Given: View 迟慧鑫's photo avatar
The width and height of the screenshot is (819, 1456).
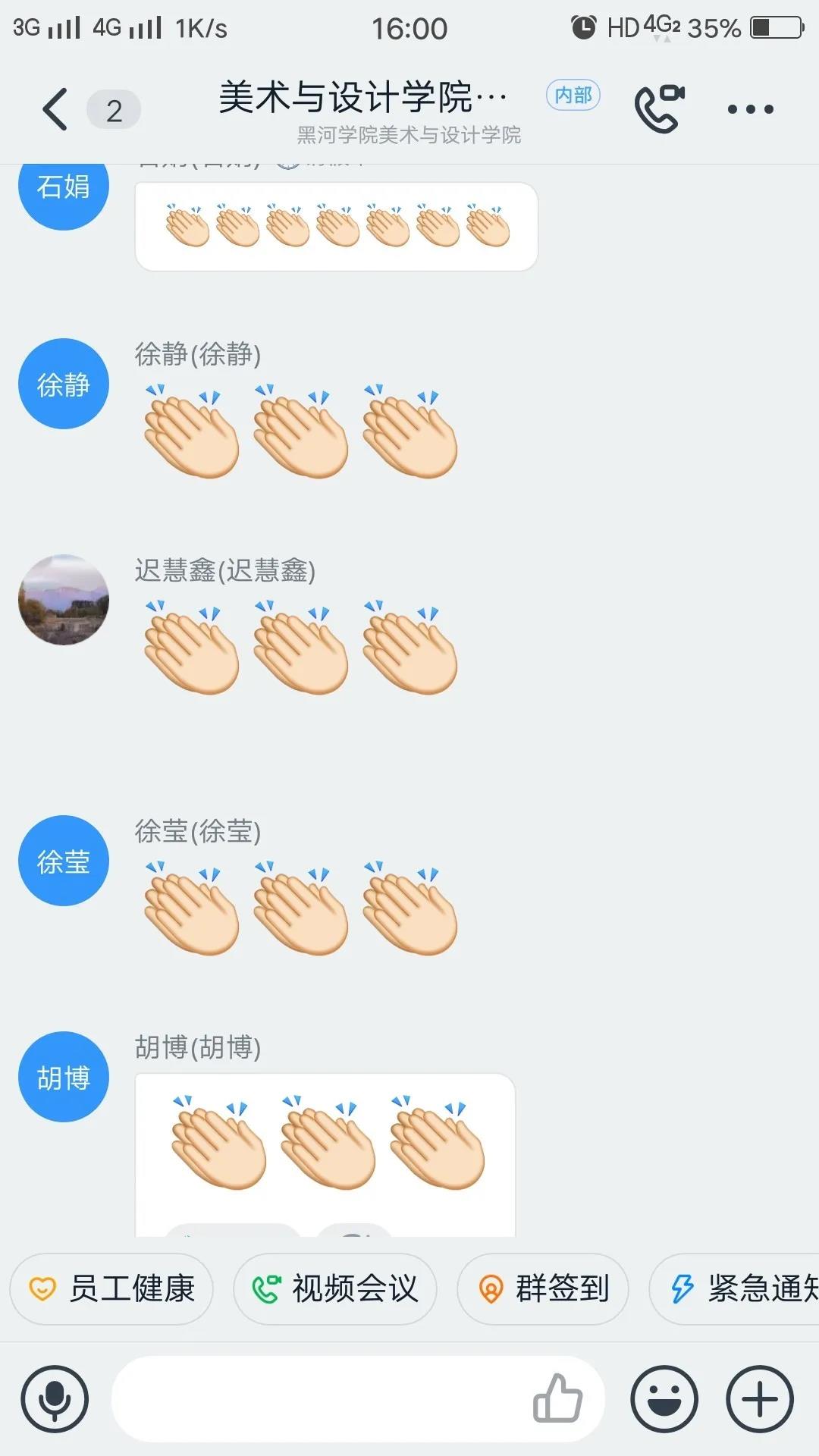Looking at the screenshot, I should (x=64, y=600).
